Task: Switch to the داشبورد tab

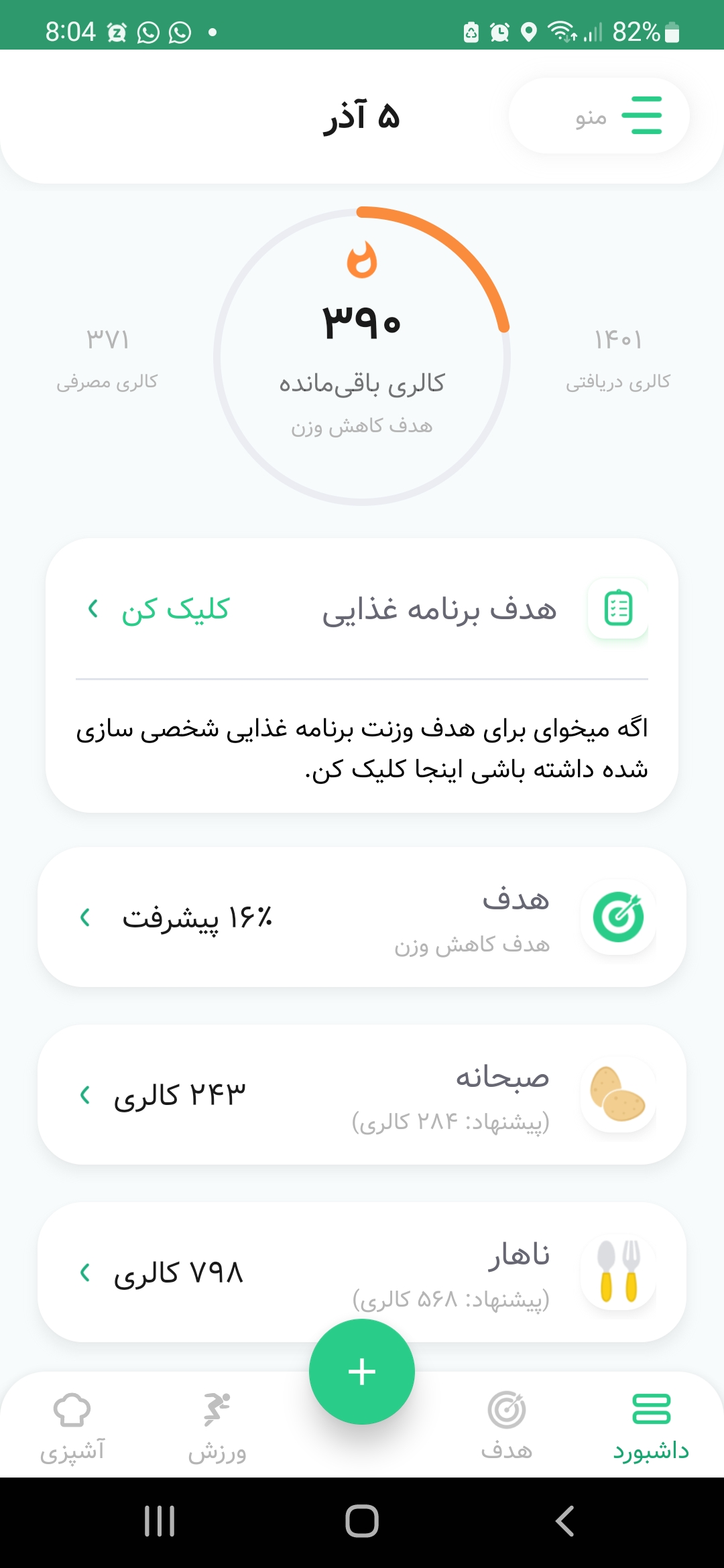Action: click(x=651, y=1426)
